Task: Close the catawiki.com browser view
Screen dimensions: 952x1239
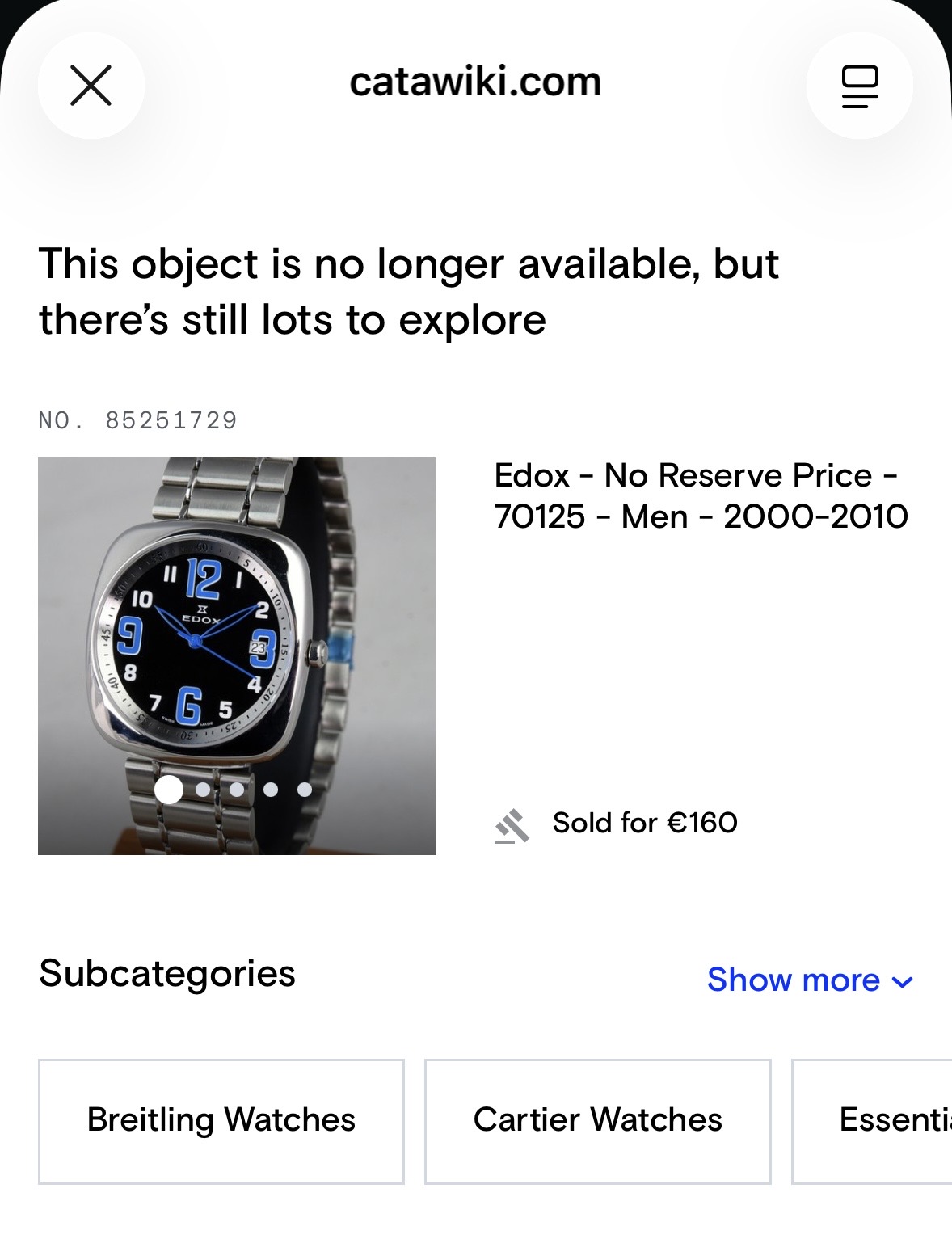Action: (91, 86)
